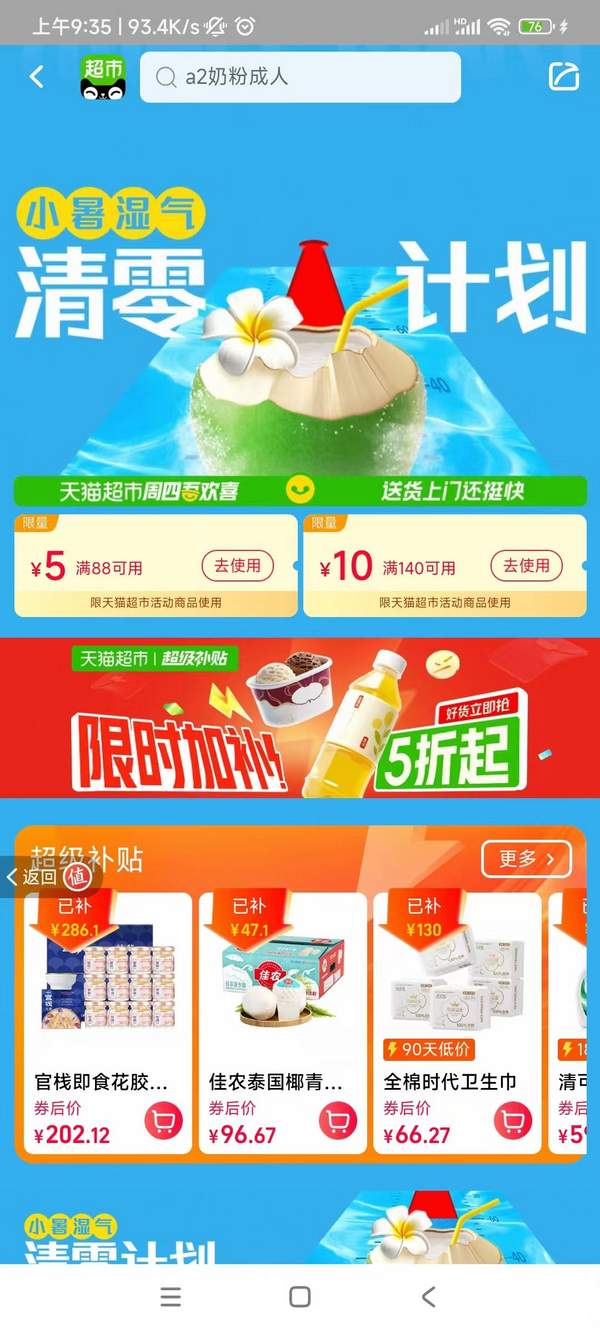600x1333 pixels.
Task: Tap 去使用 on the ¥5 coupon
Action: coord(237,566)
